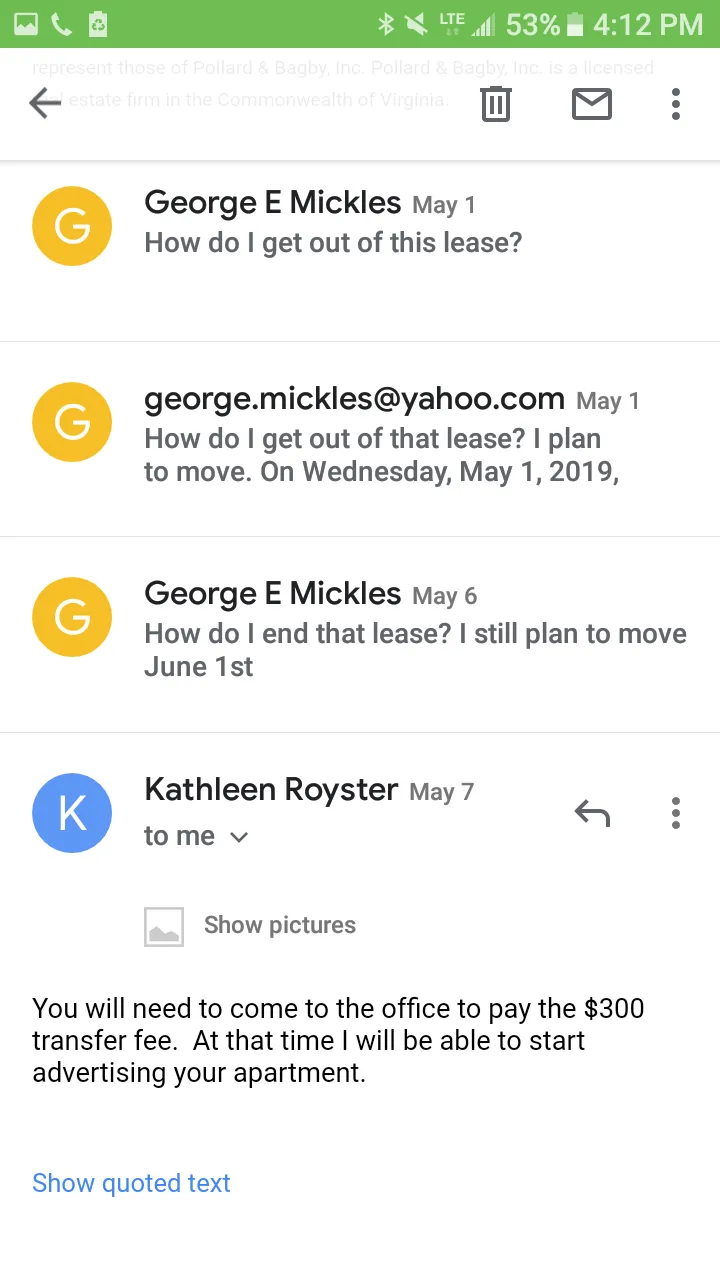View Kathleen Royster's contact avatar

click(72, 813)
